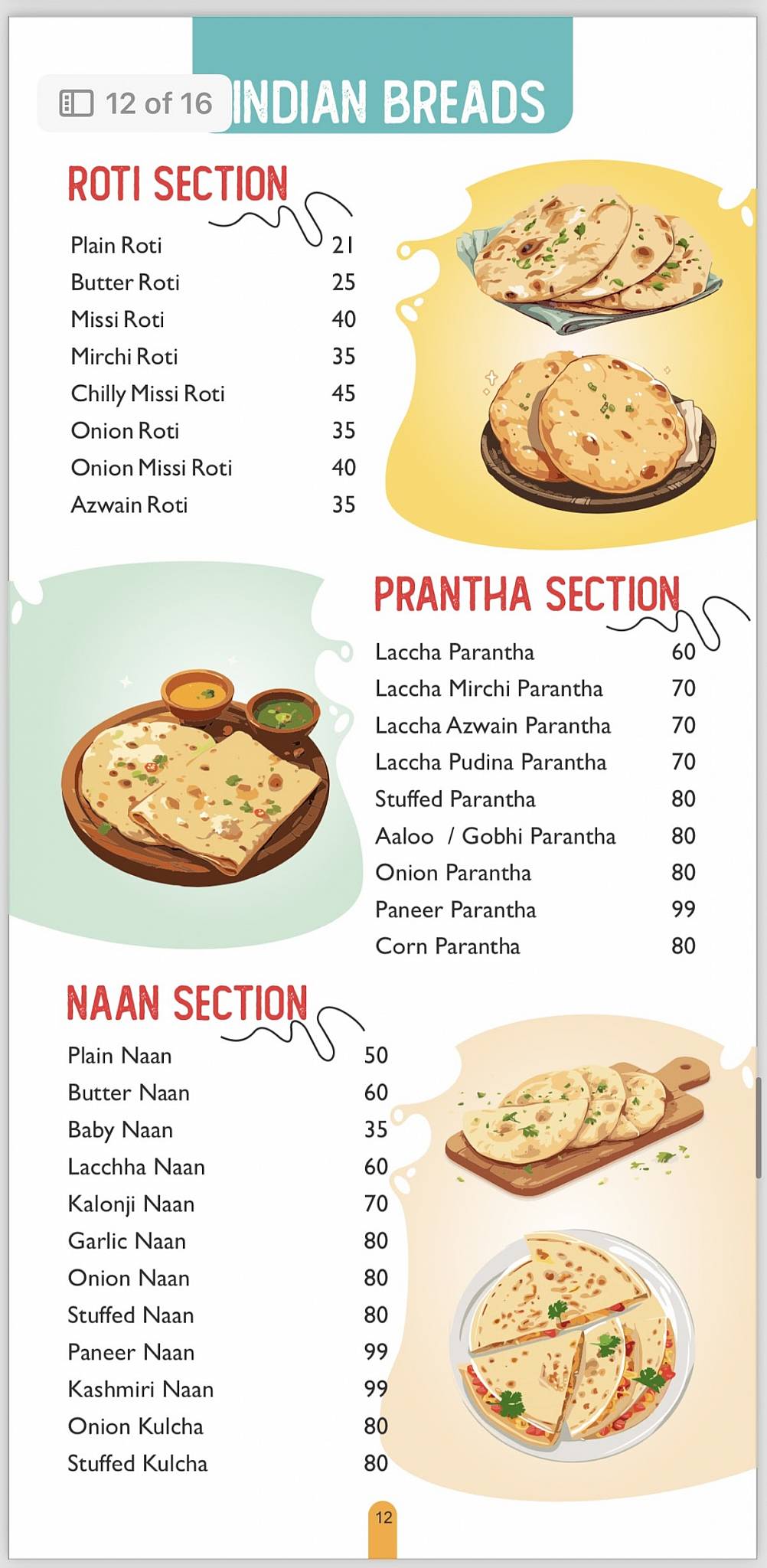The image size is (767, 1568).
Task: Select the Paneer Parantha menu entry
Action: point(455,910)
